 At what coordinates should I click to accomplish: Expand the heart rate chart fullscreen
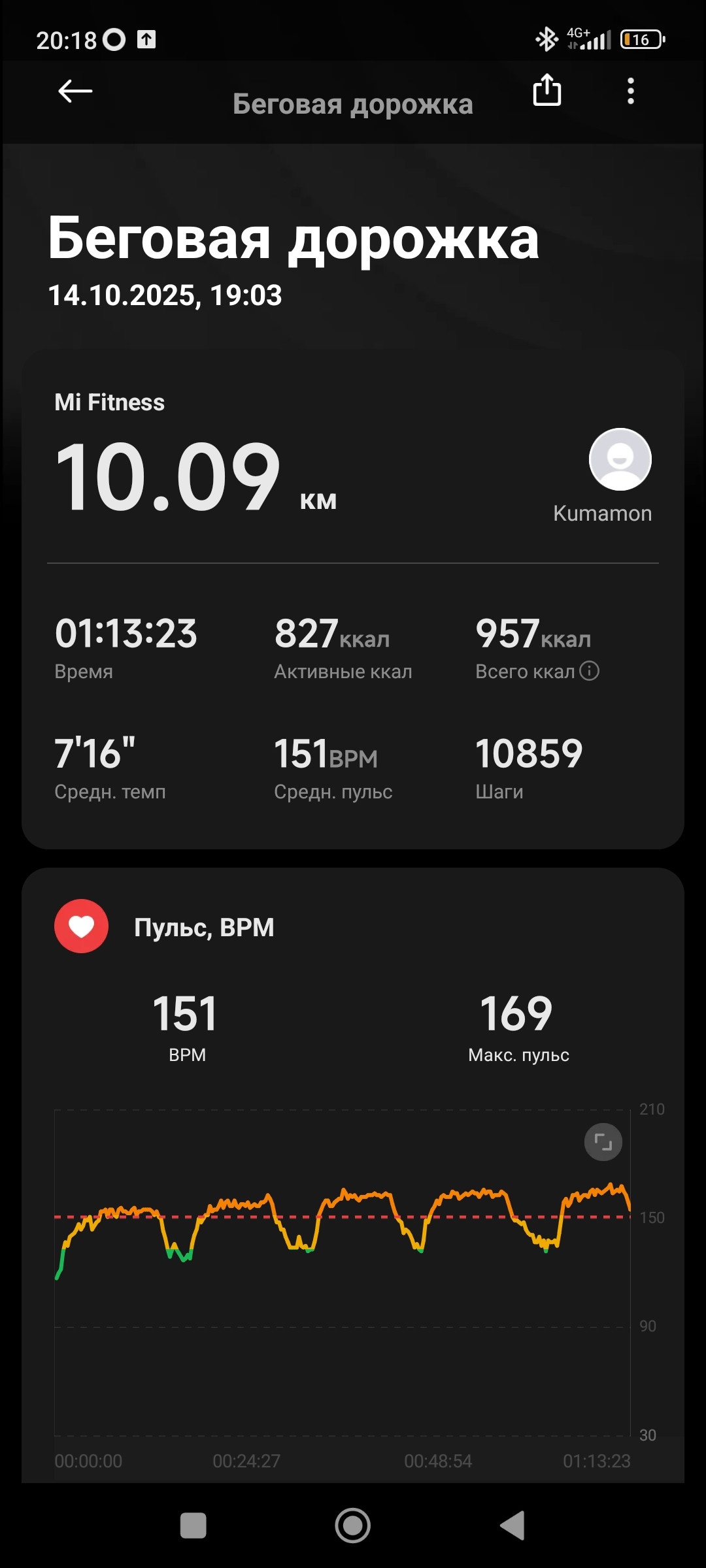click(x=603, y=1142)
